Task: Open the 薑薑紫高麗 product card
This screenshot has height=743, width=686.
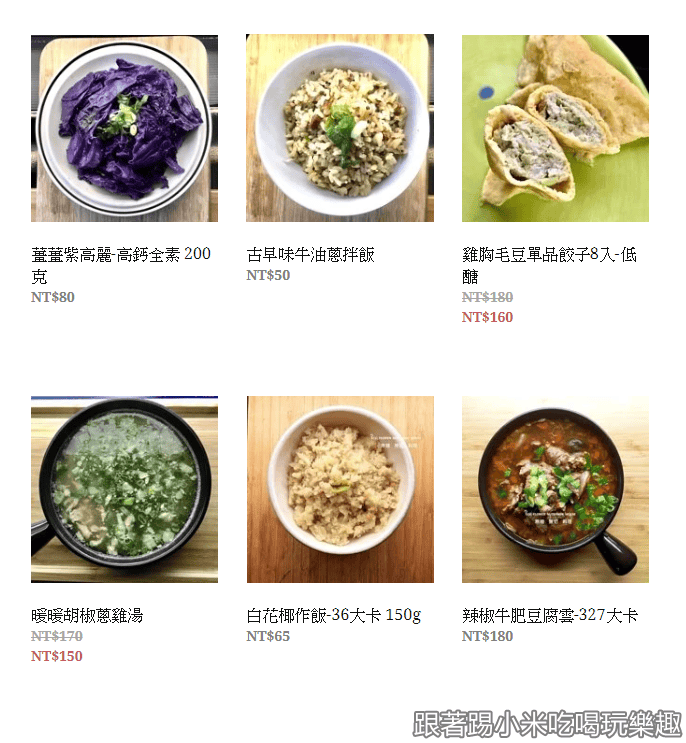Action: (x=124, y=128)
